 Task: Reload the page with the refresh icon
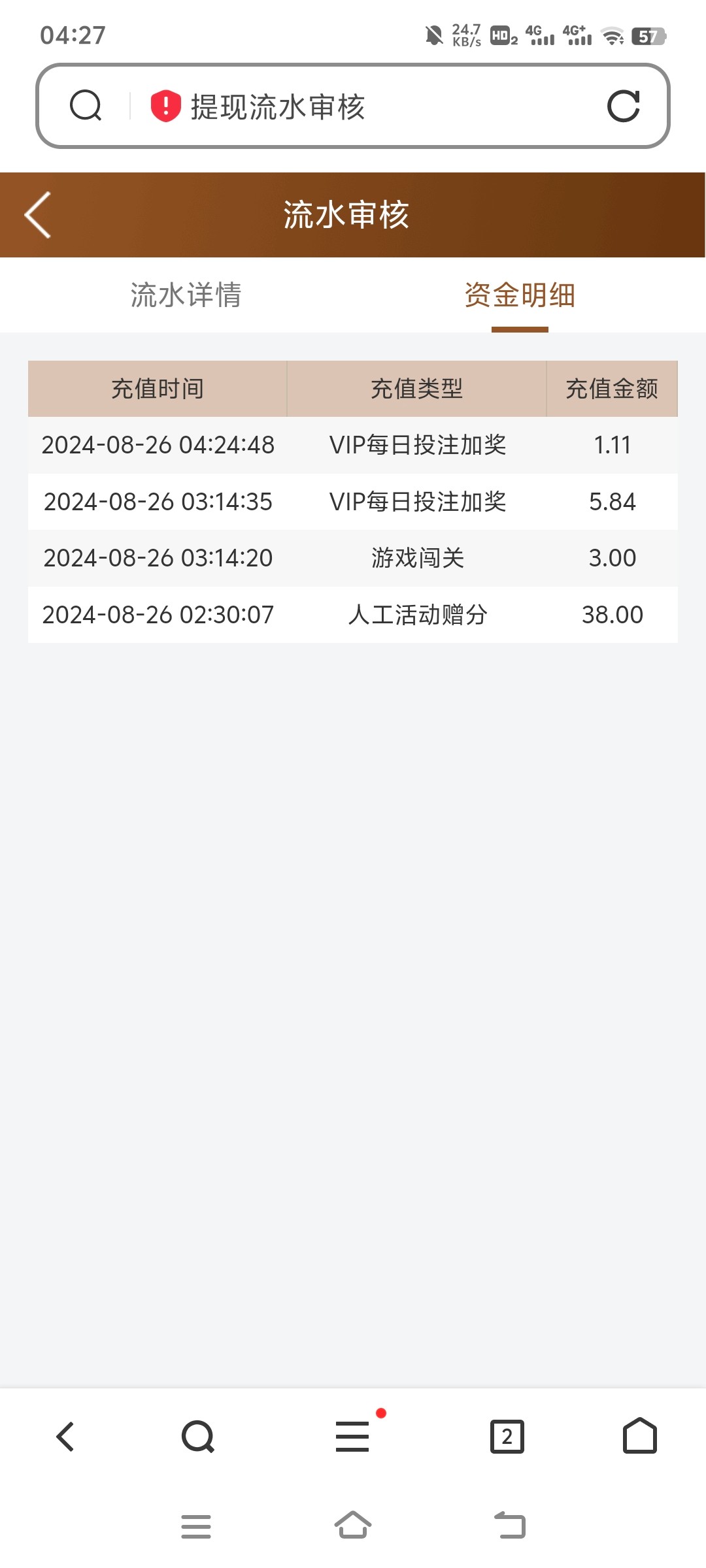point(623,106)
